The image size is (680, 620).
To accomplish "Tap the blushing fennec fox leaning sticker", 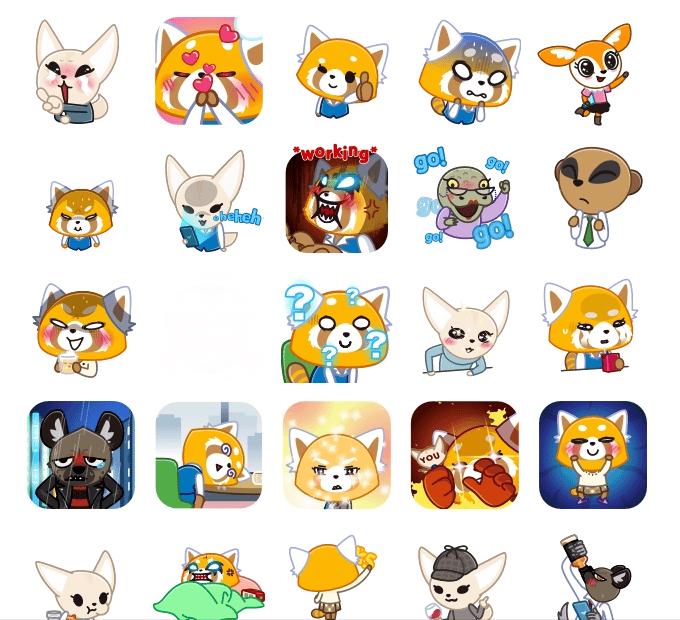I will point(464,328).
